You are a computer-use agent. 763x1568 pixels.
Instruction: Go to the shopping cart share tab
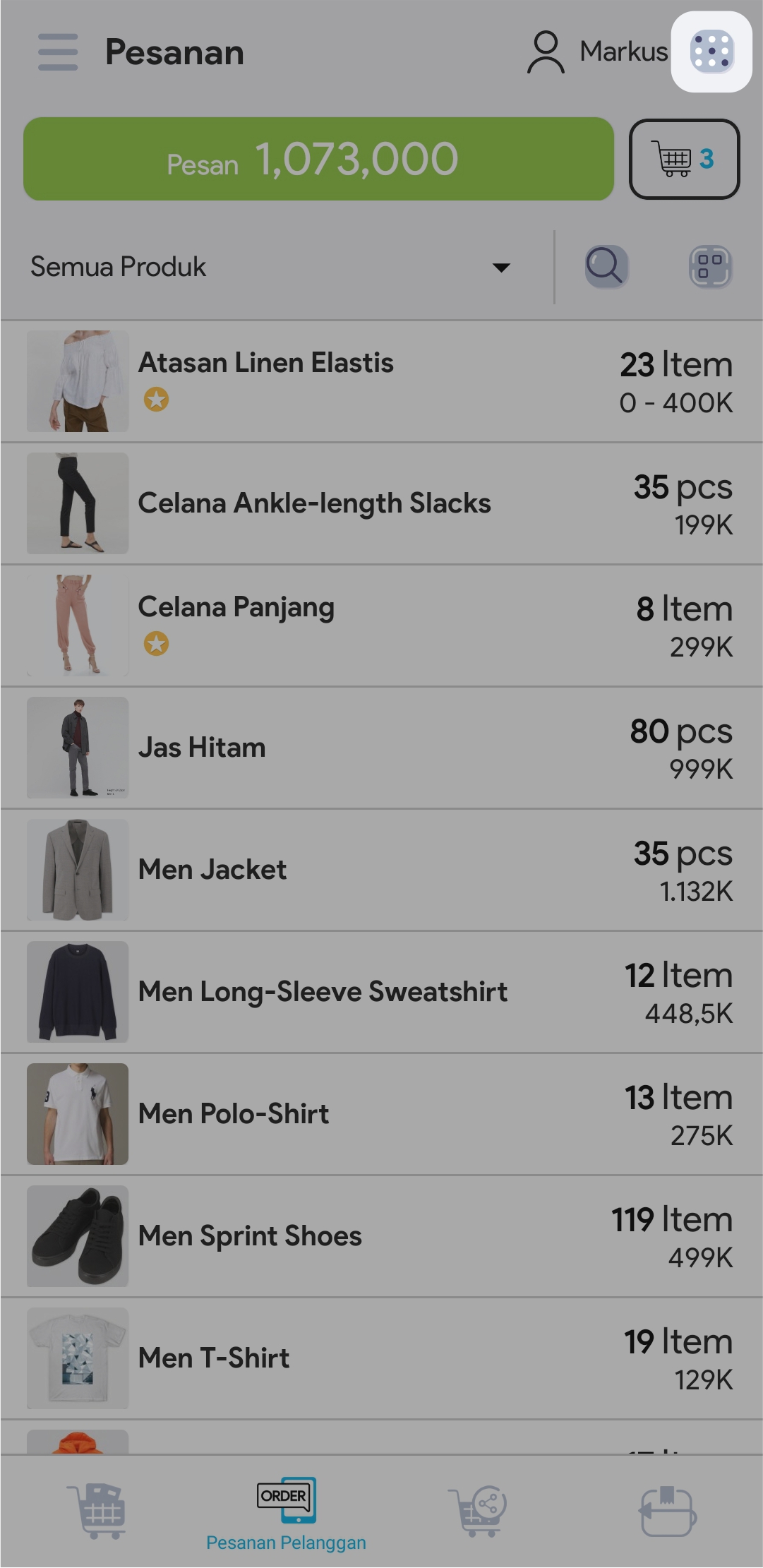[x=477, y=1511]
